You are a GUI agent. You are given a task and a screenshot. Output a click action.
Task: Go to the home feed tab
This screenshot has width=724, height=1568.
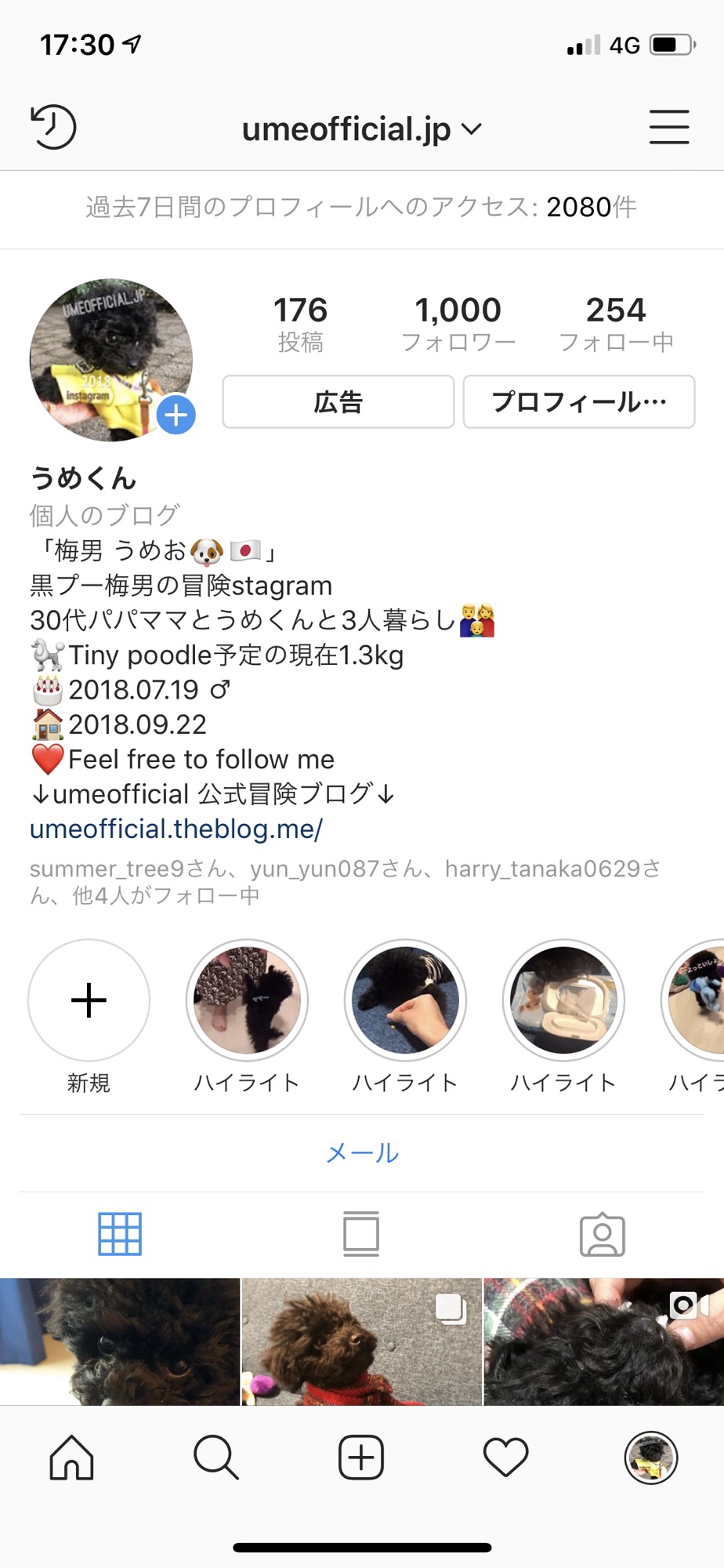coord(72,1457)
